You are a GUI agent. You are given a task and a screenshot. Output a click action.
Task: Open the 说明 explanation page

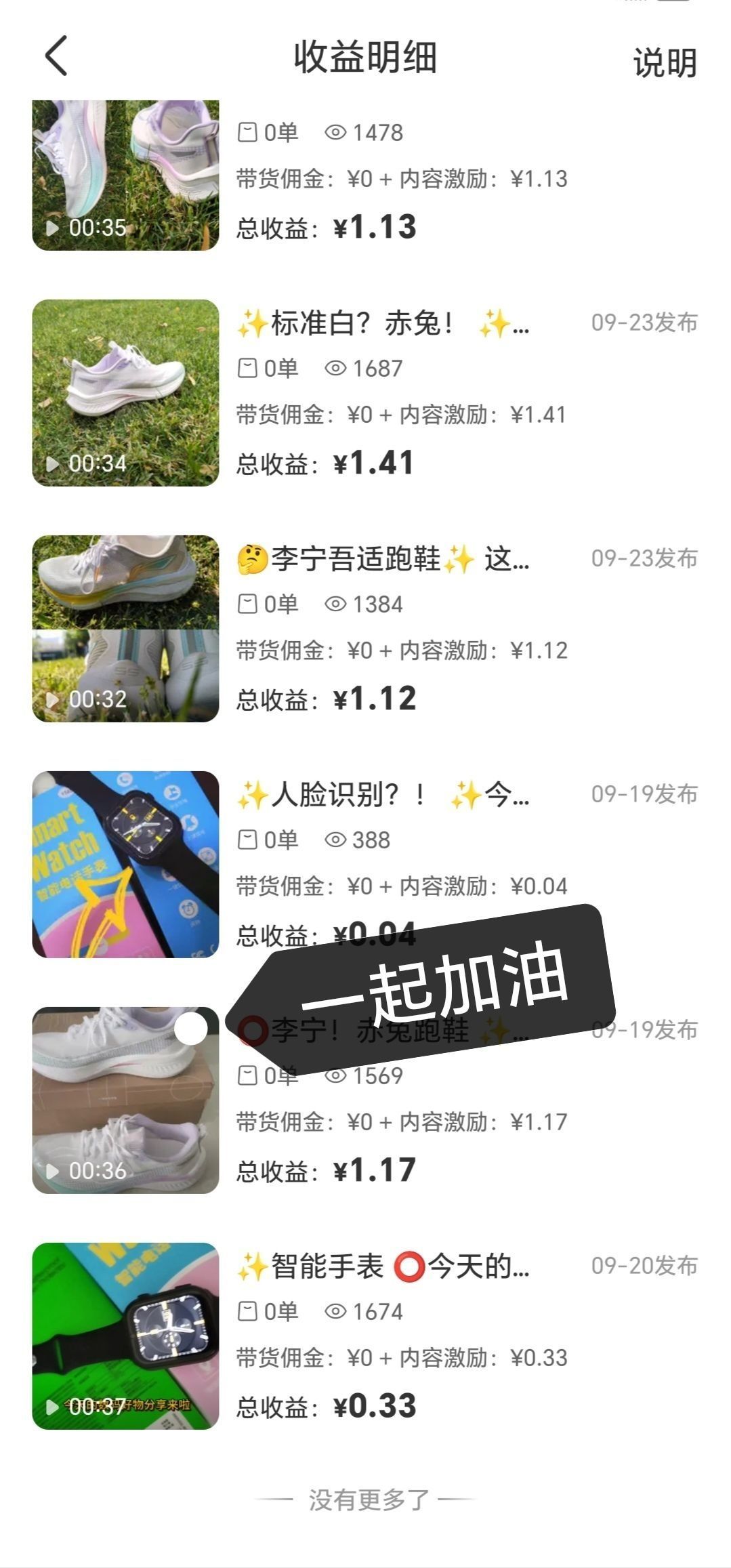[665, 63]
